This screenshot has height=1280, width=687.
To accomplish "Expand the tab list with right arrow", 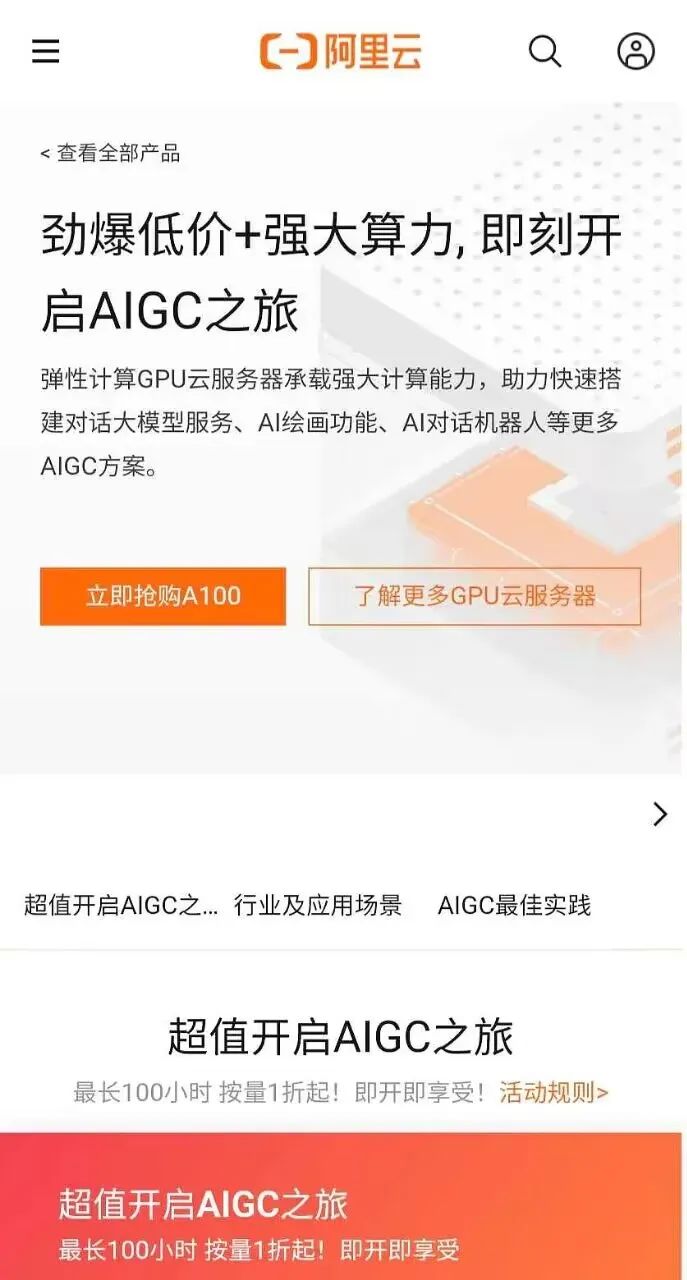I will 659,814.
